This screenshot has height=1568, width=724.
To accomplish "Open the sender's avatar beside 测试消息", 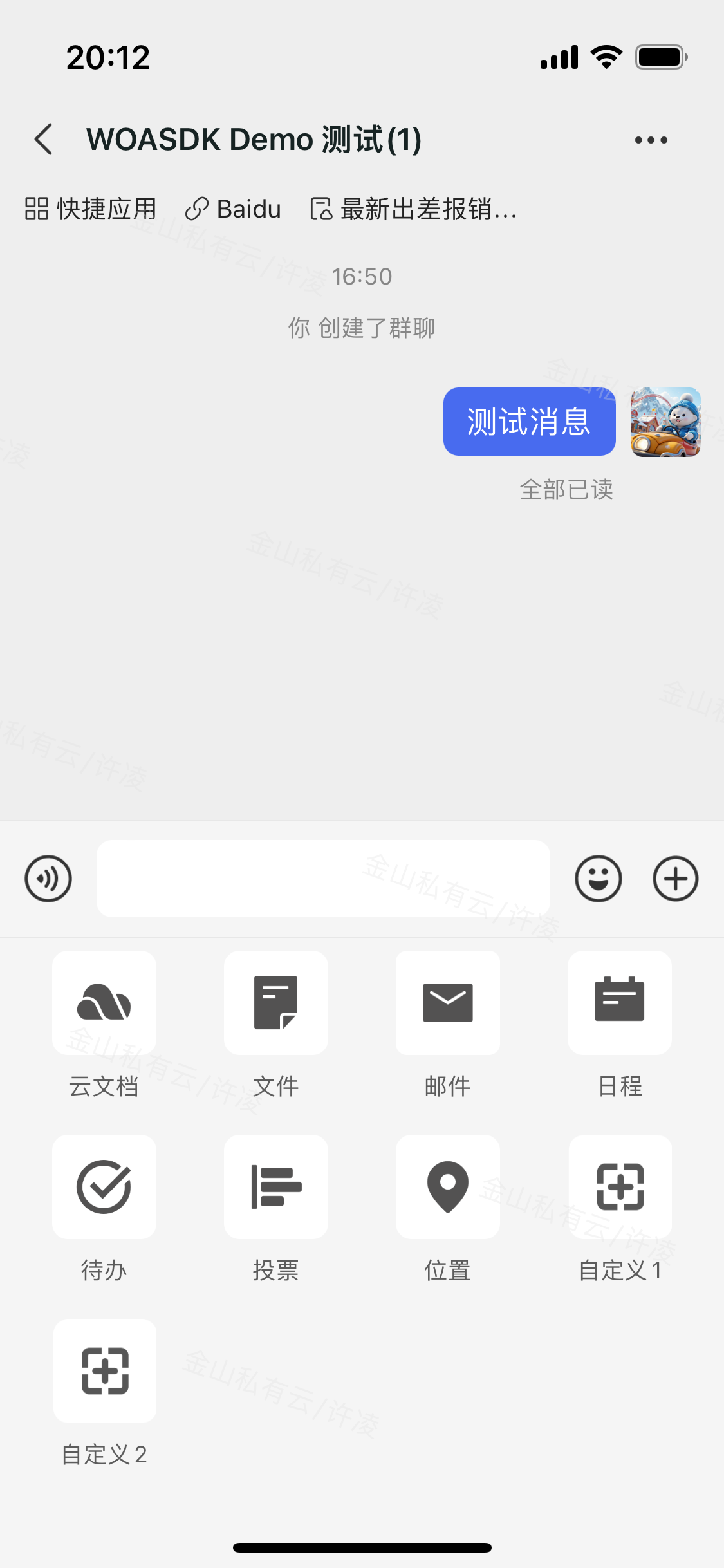I will [665, 422].
